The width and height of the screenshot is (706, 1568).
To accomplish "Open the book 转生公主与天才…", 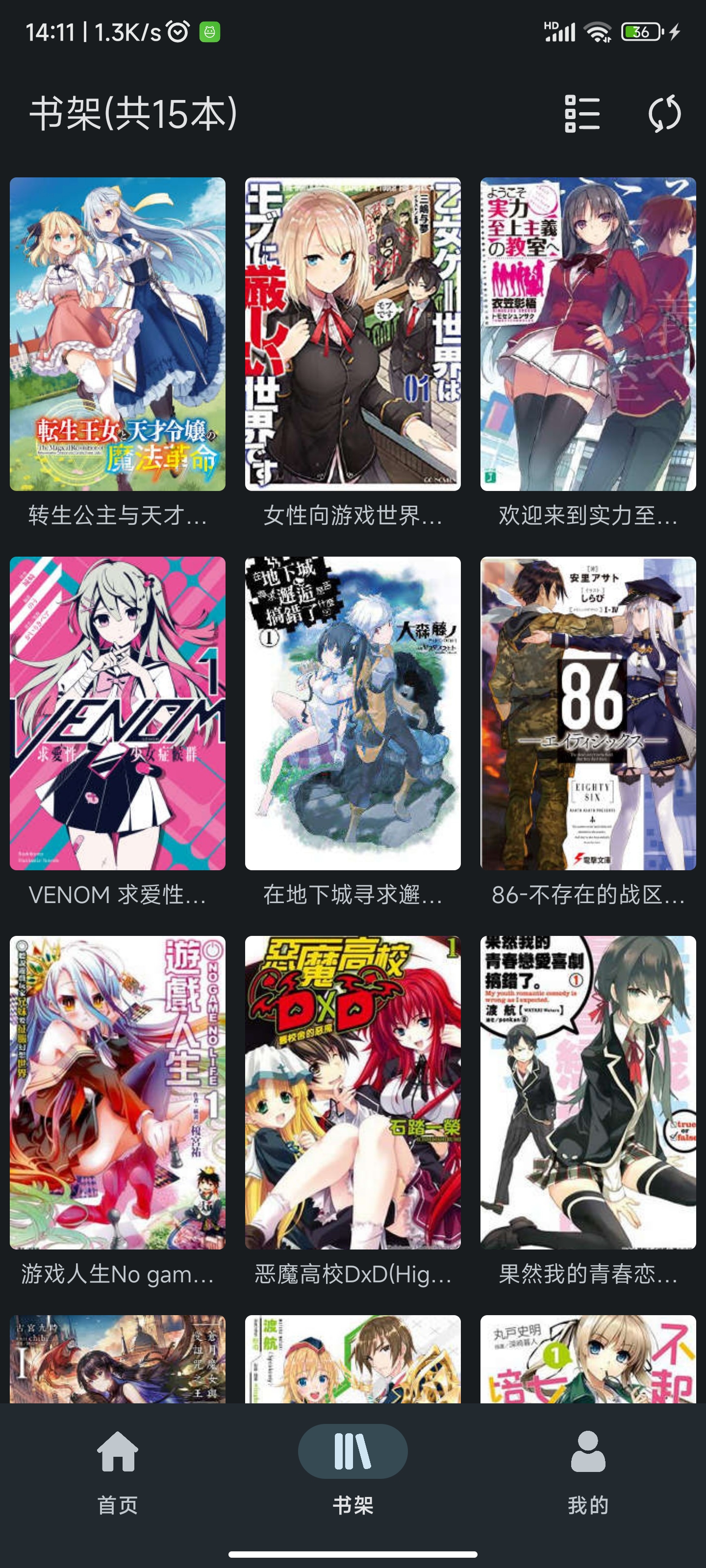I will click(118, 334).
